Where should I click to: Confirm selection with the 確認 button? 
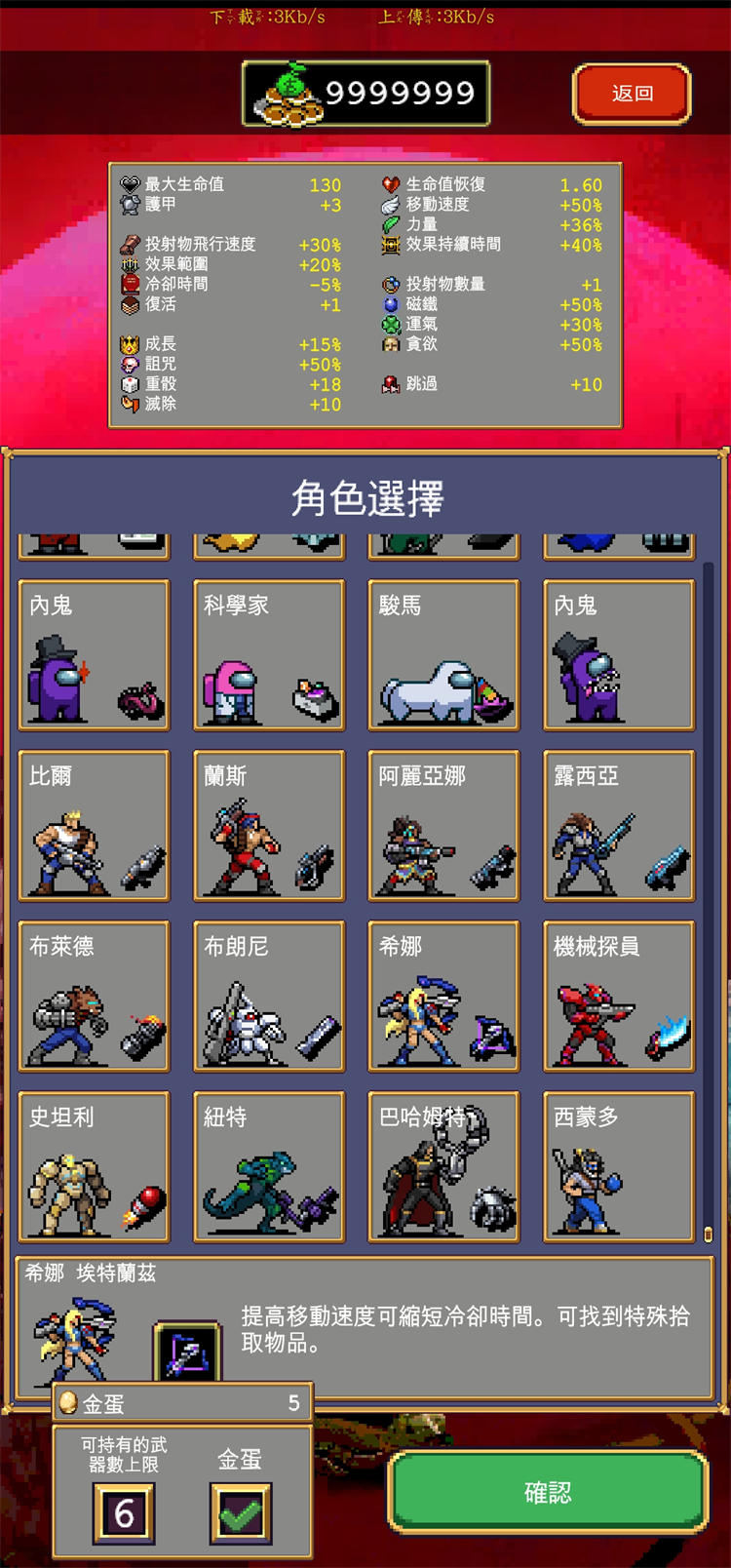(548, 1492)
